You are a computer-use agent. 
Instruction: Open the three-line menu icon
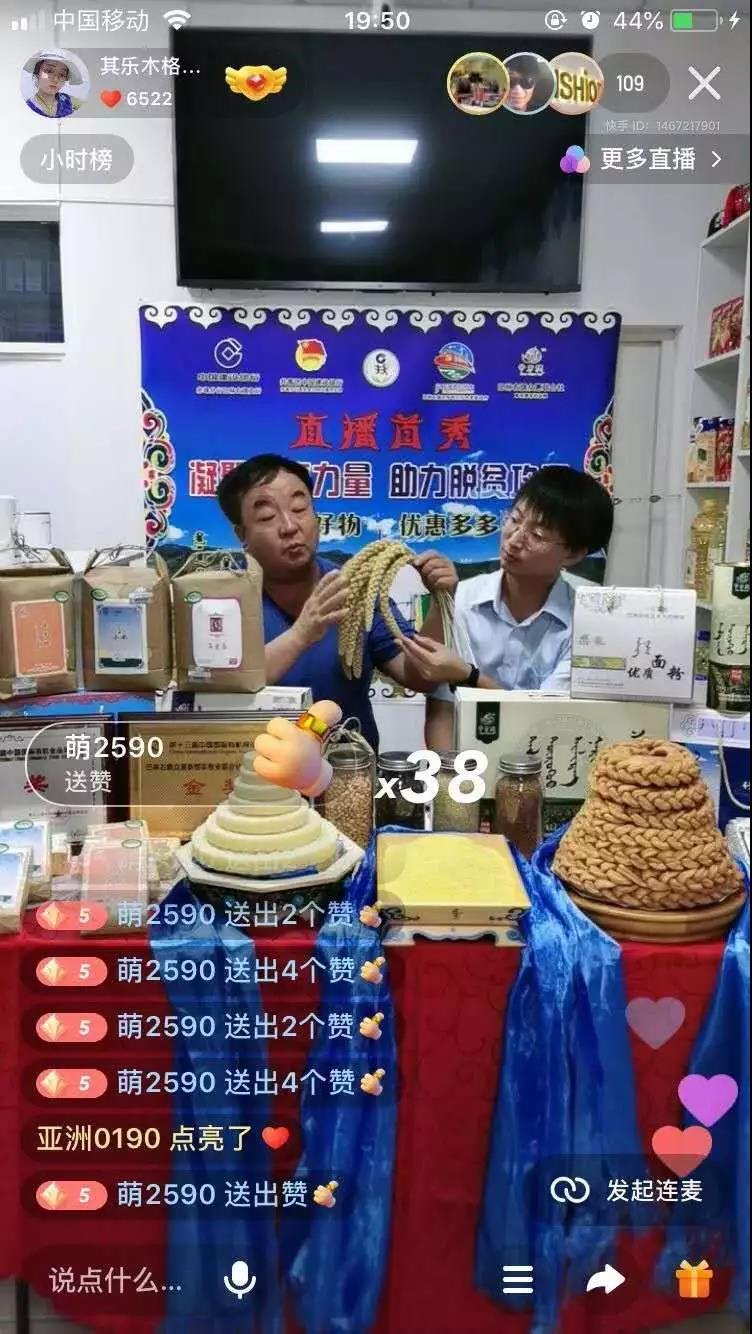[x=518, y=1280]
